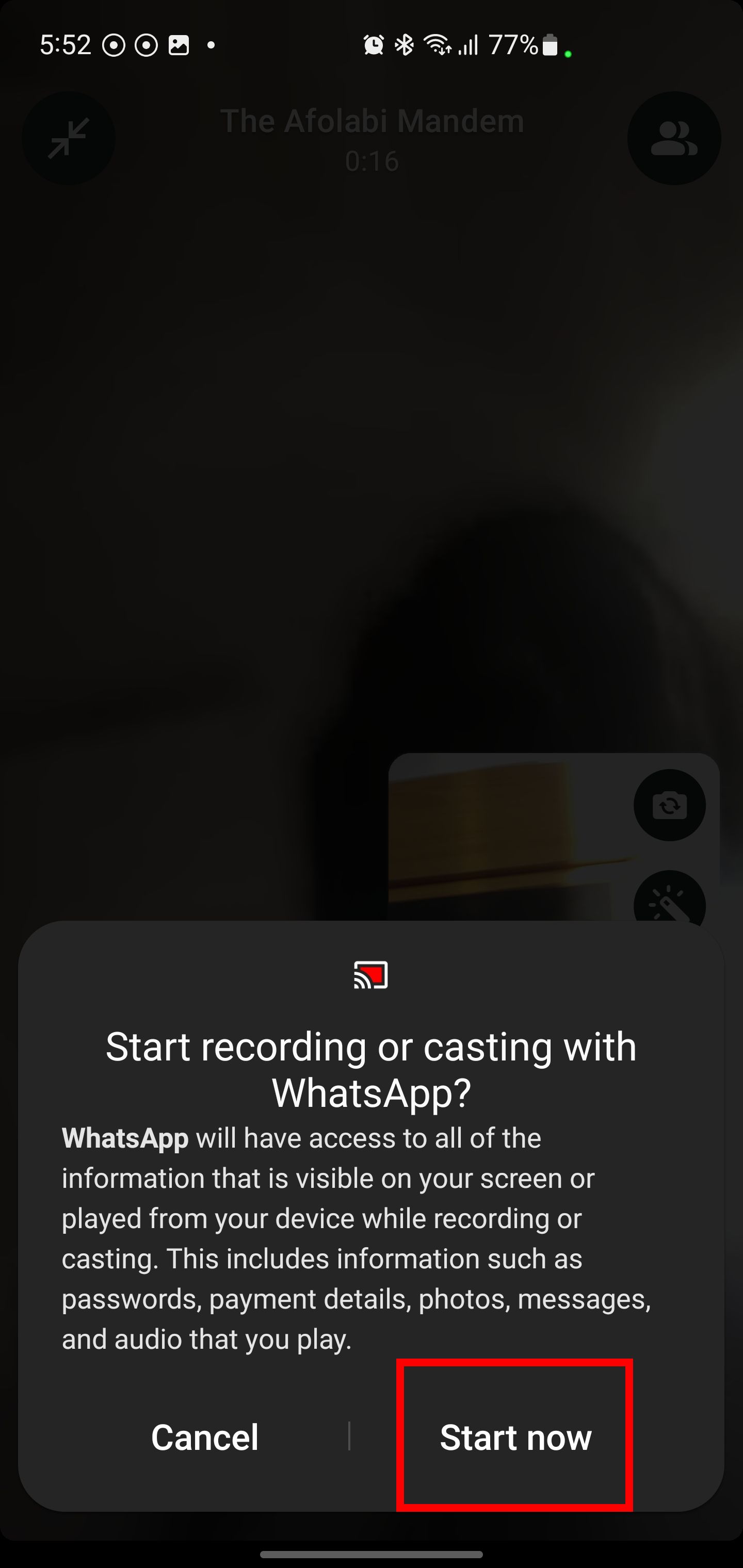Viewport: 743px width, 1568px height.
Task: Cancel the recording or casting prompt
Action: 205,1437
